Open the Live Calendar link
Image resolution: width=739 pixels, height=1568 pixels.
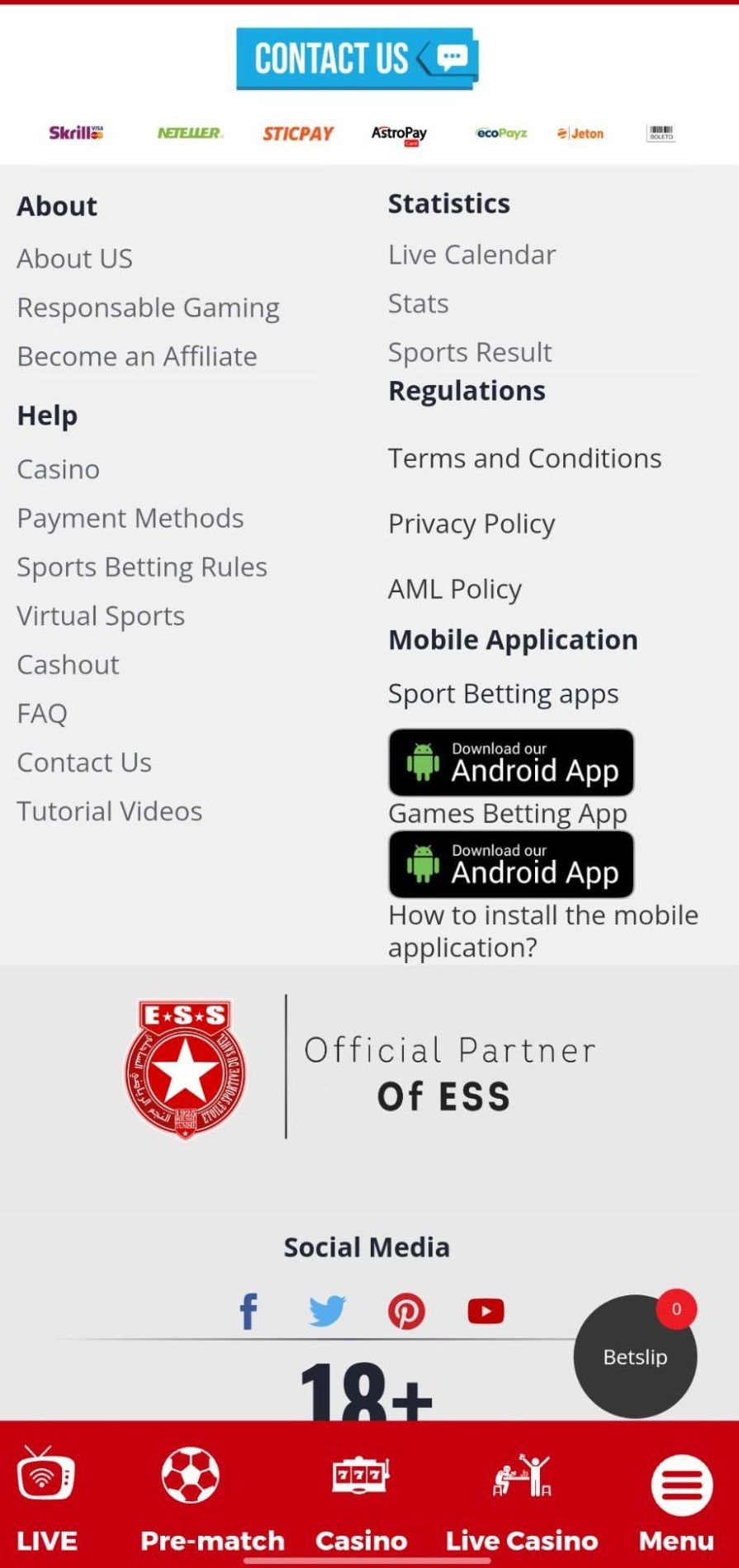click(471, 254)
